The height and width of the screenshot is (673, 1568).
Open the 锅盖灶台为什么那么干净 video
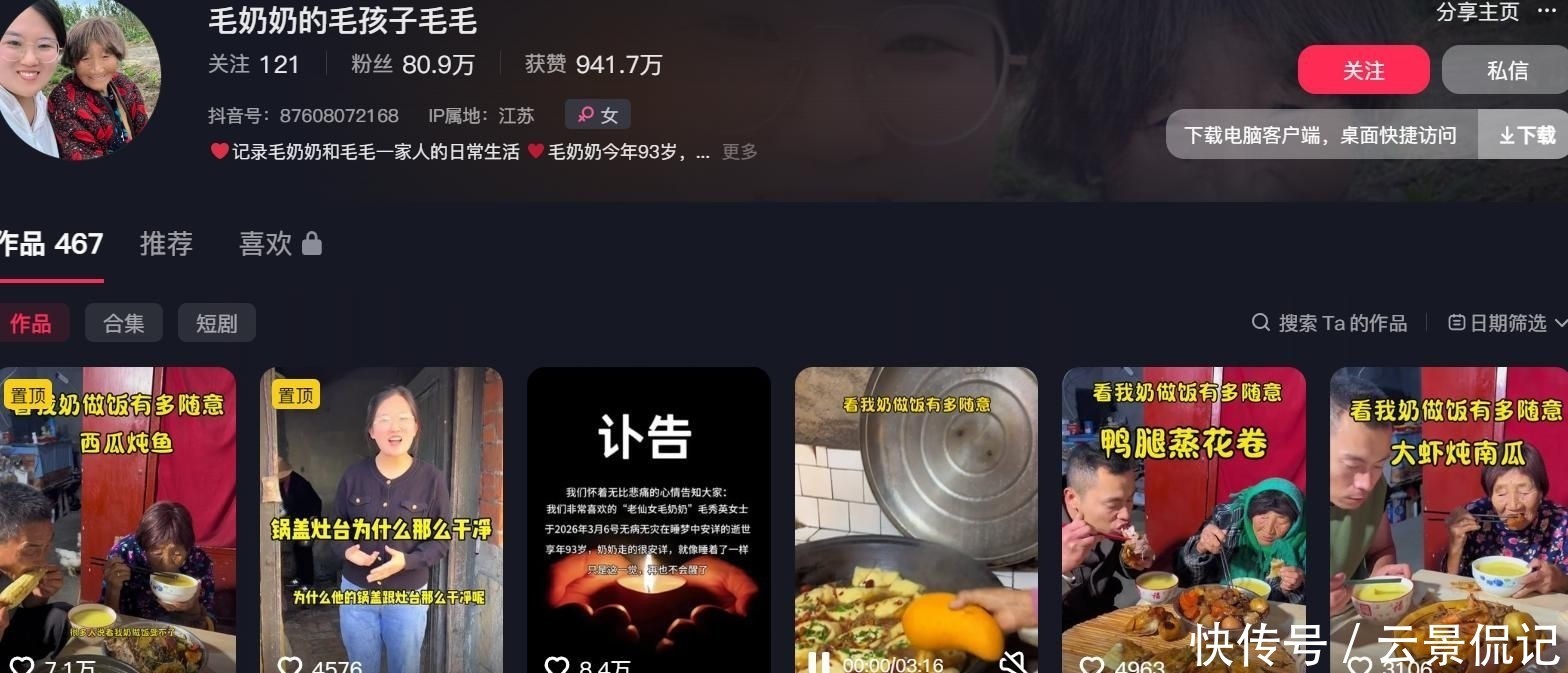(x=382, y=520)
